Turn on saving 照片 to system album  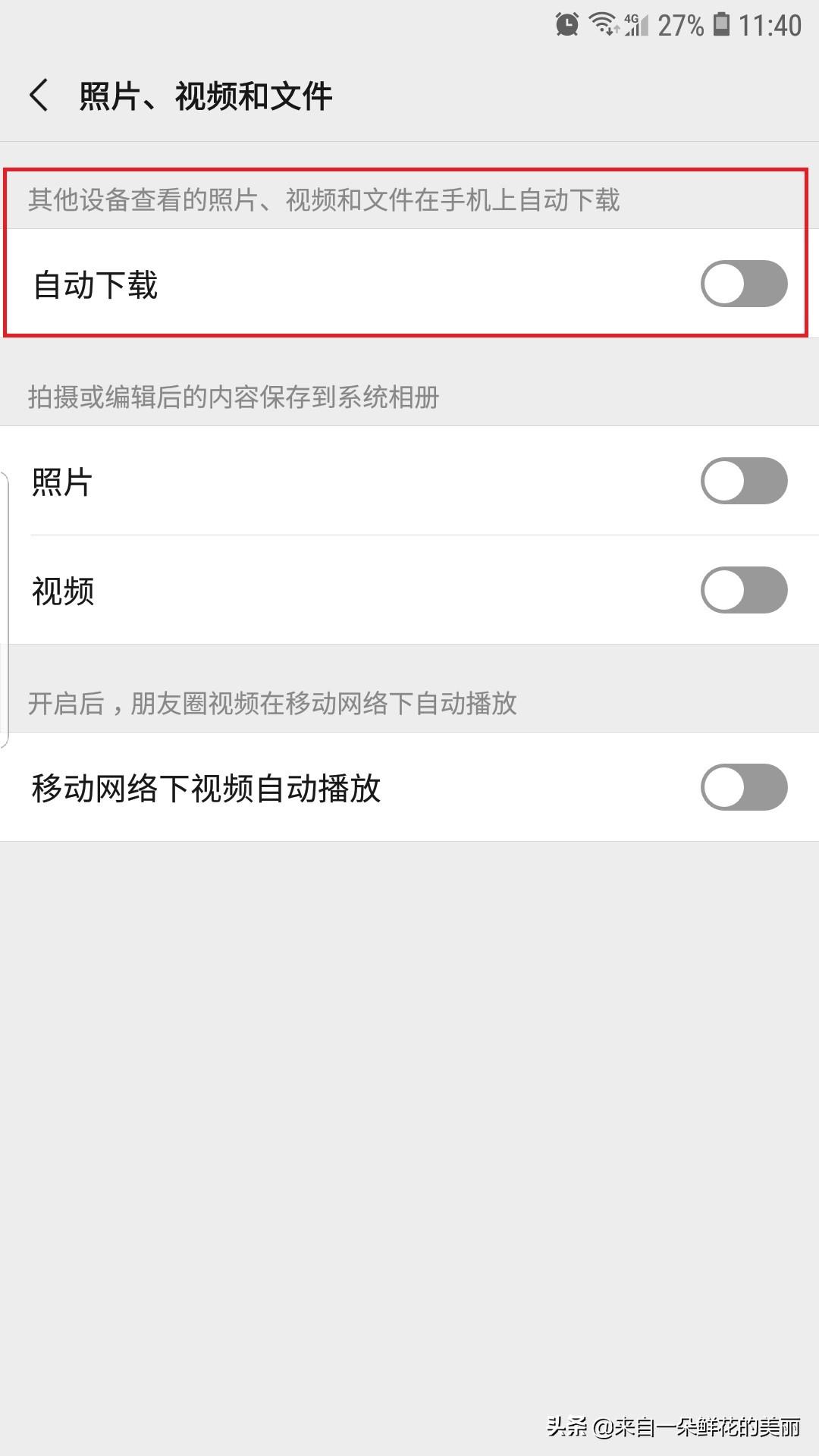pyautogui.click(x=744, y=481)
